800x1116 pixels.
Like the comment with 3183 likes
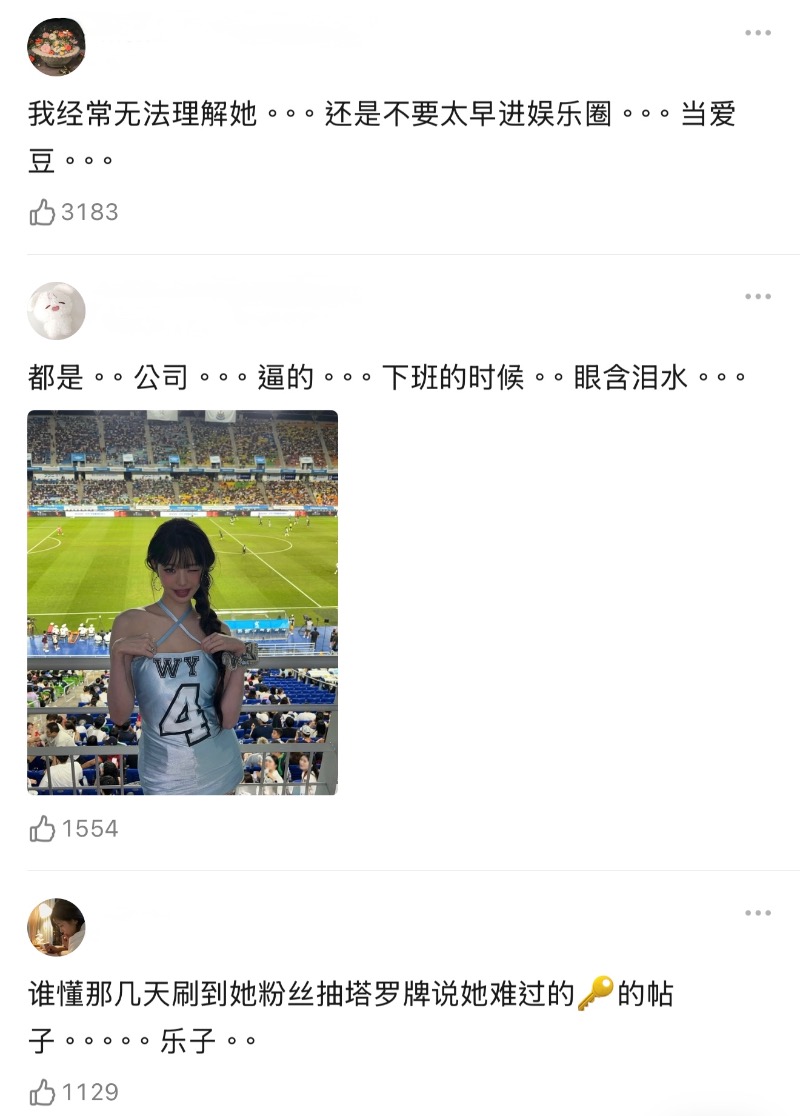pyautogui.click(x=43, y=212)
